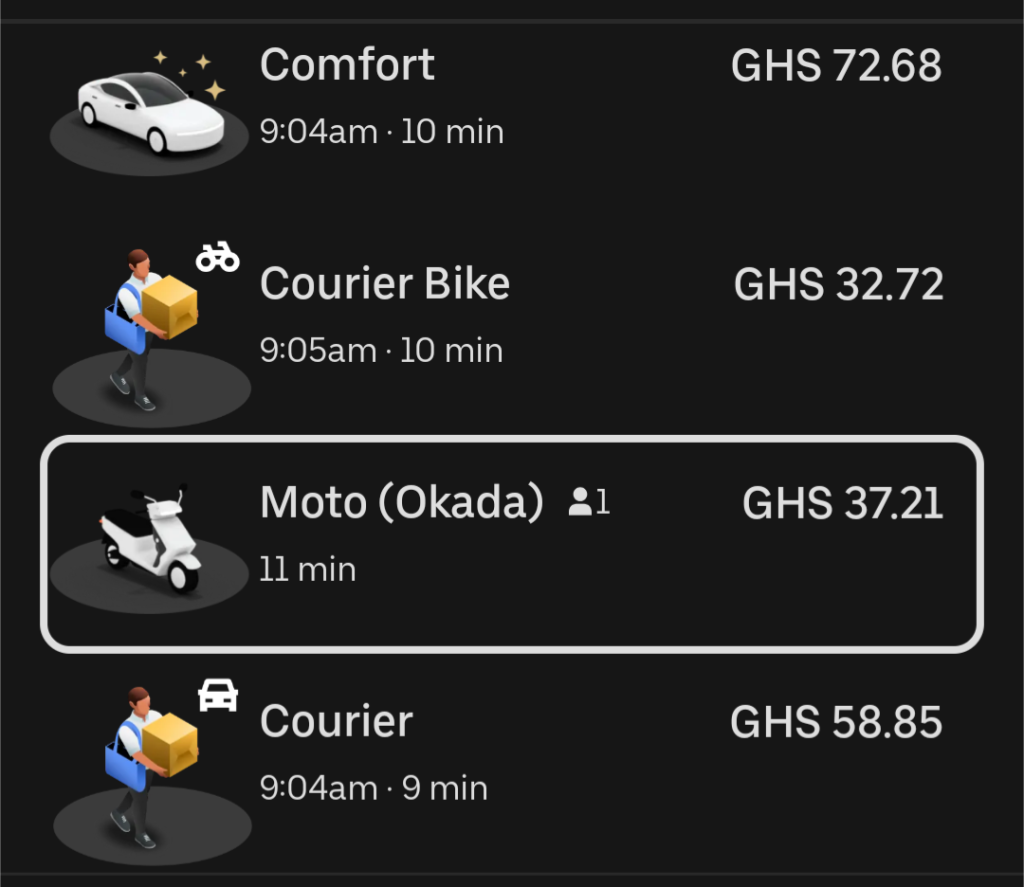Choose Courier Bike for GHS 32.72
Viewport: 1024px width, 887px height.
pos(510,316)
